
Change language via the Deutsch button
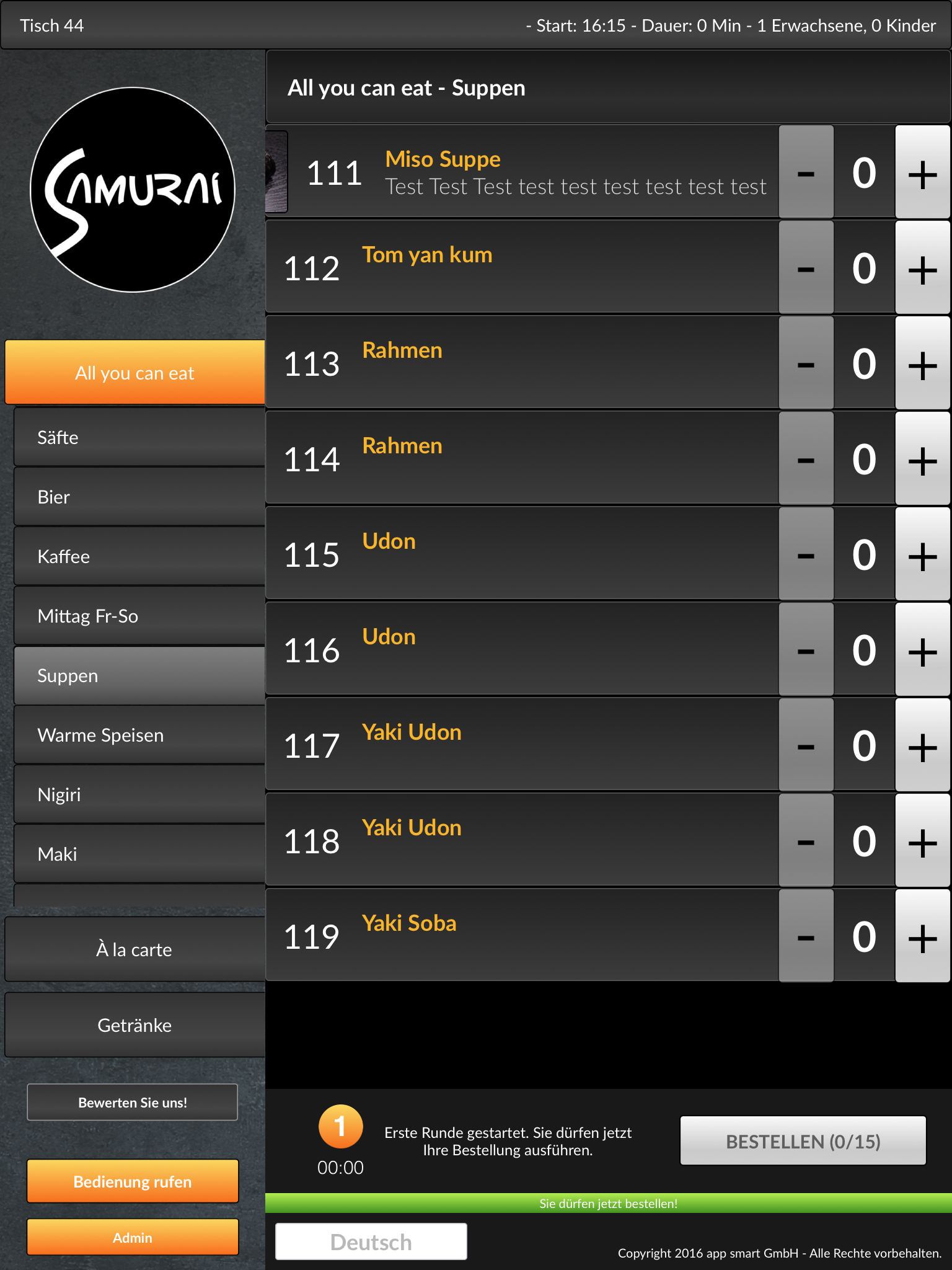click(371, 1241)
